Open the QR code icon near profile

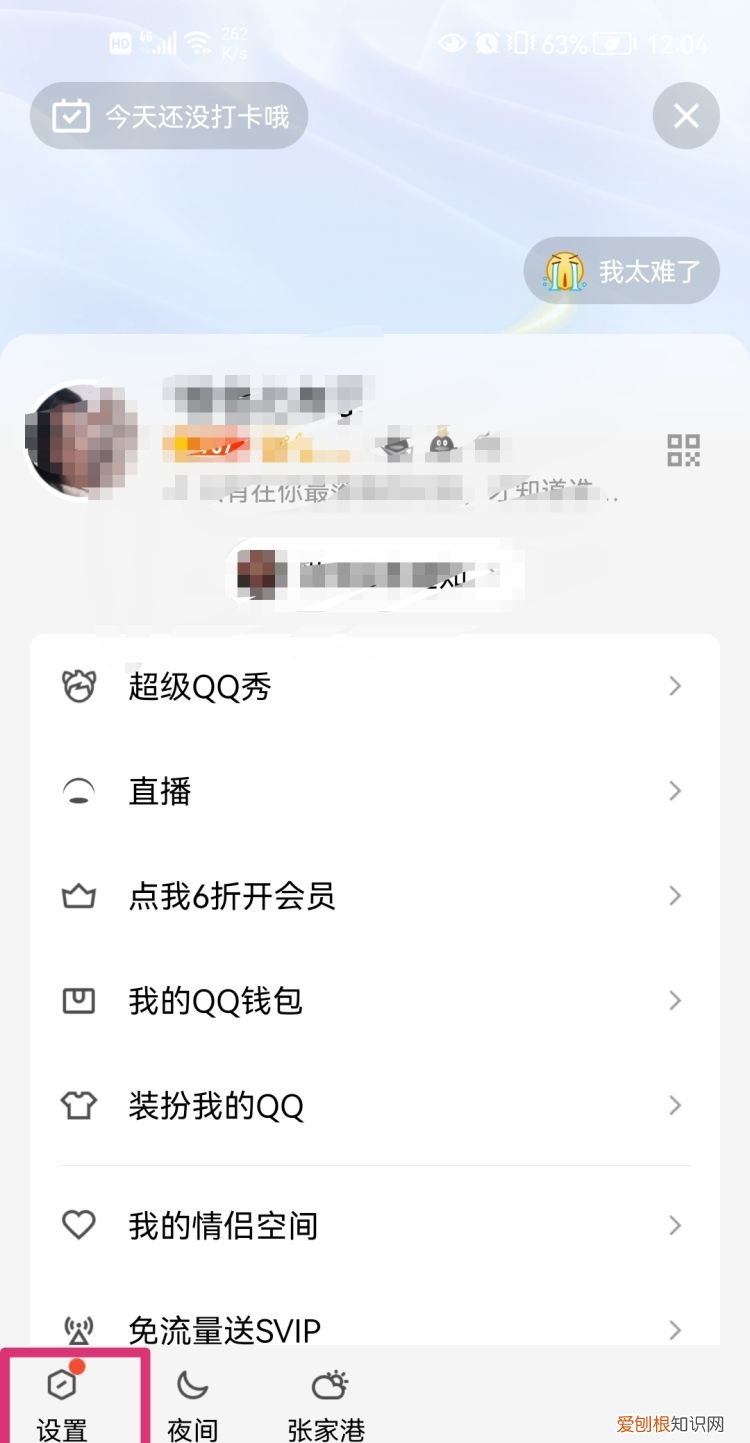coord(683,453)
